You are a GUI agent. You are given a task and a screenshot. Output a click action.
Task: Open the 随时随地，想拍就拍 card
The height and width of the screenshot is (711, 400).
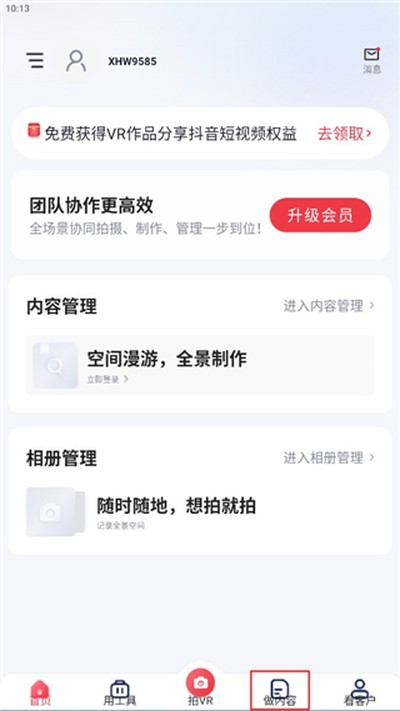tap(200, 511)
